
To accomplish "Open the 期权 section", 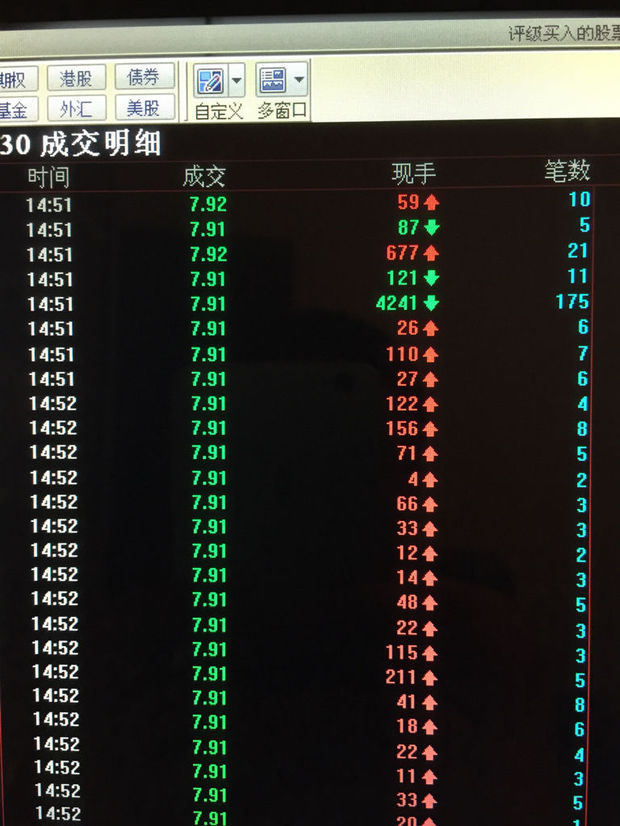I will click(x=13, y=80).
